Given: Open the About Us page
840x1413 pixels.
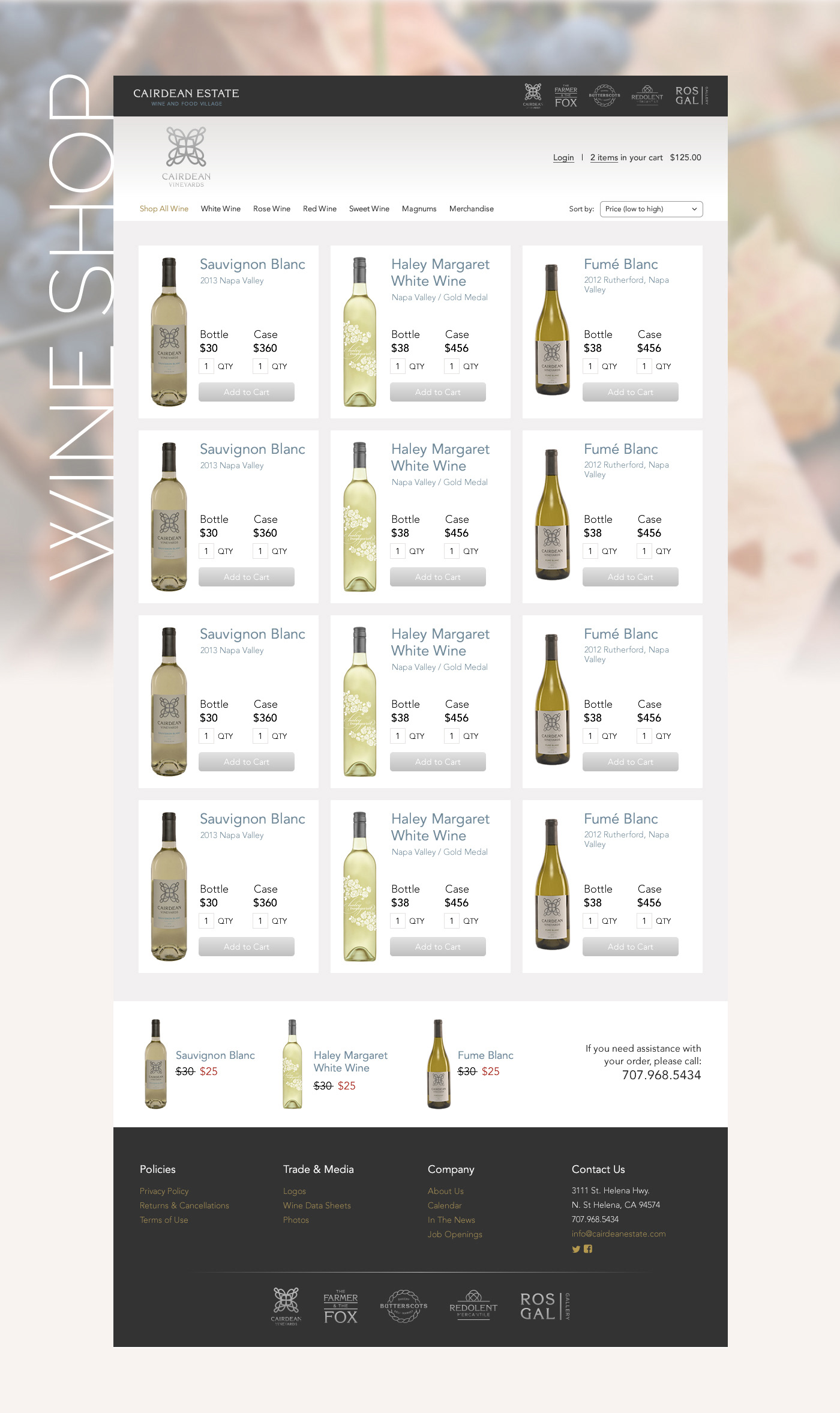Looking at the screenshot, I should [445, 1191].
